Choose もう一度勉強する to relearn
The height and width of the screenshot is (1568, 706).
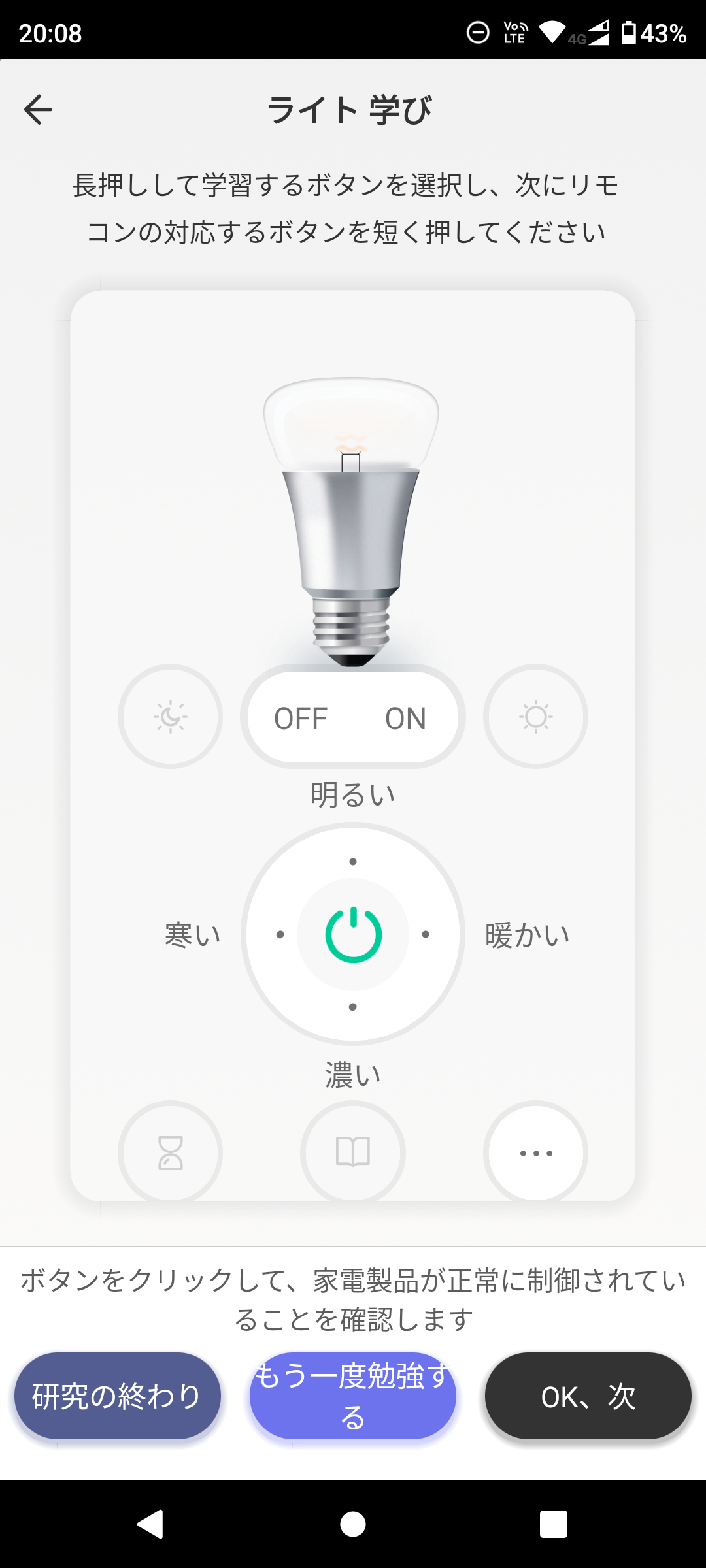coord(353,1396)
